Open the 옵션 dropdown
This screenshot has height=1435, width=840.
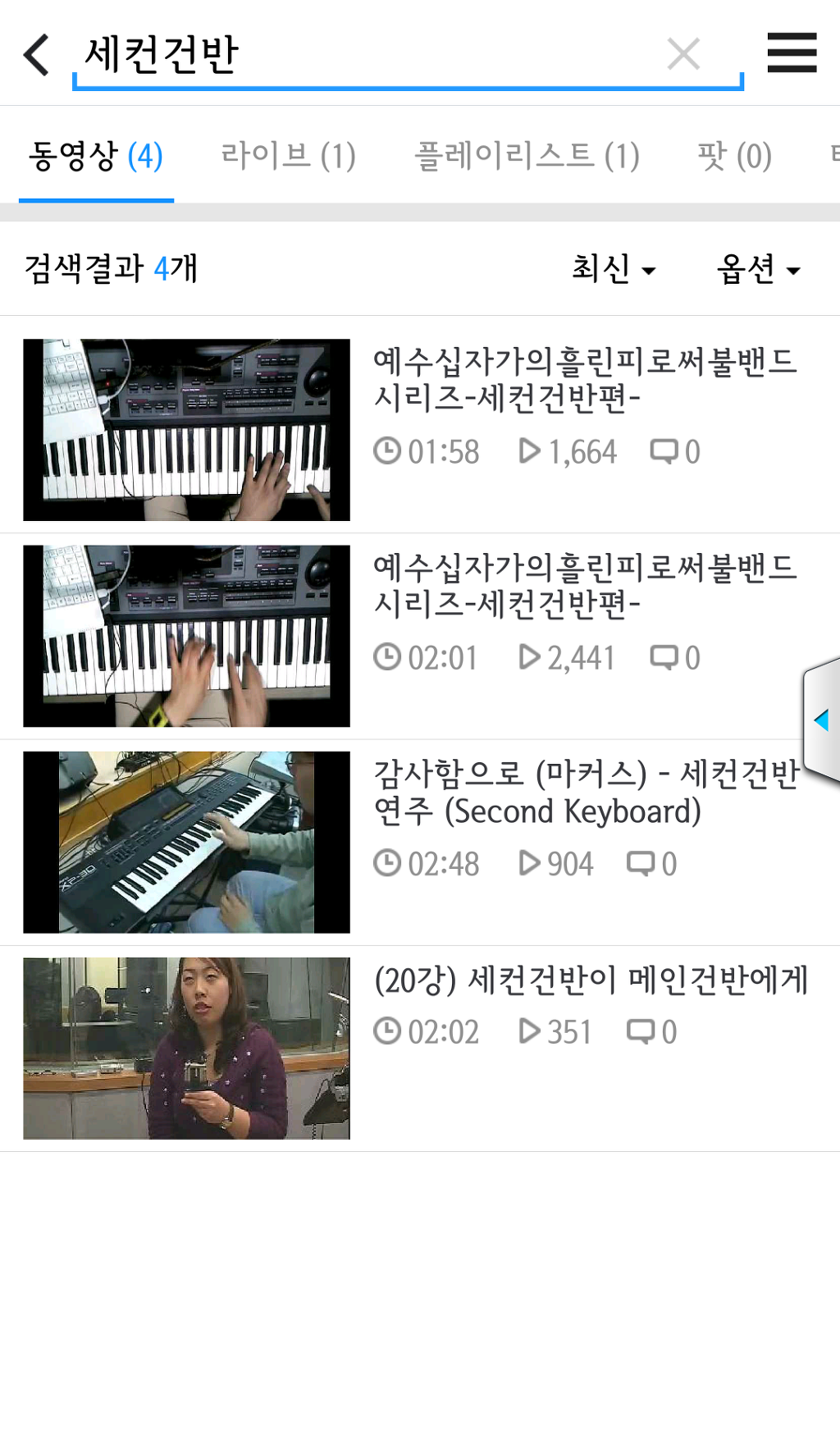click(x=758, y=269)
